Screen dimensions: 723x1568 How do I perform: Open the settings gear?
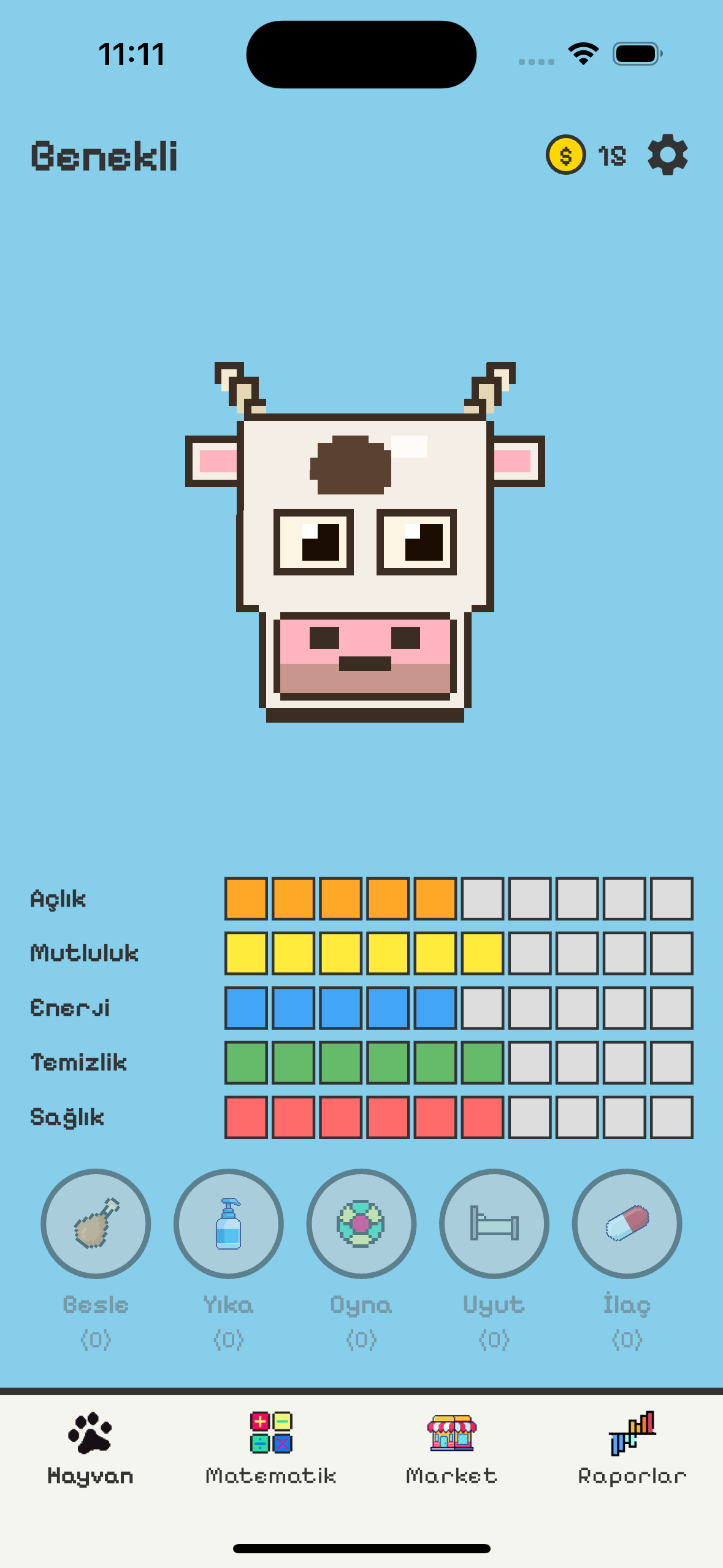[x=667, y=155]
